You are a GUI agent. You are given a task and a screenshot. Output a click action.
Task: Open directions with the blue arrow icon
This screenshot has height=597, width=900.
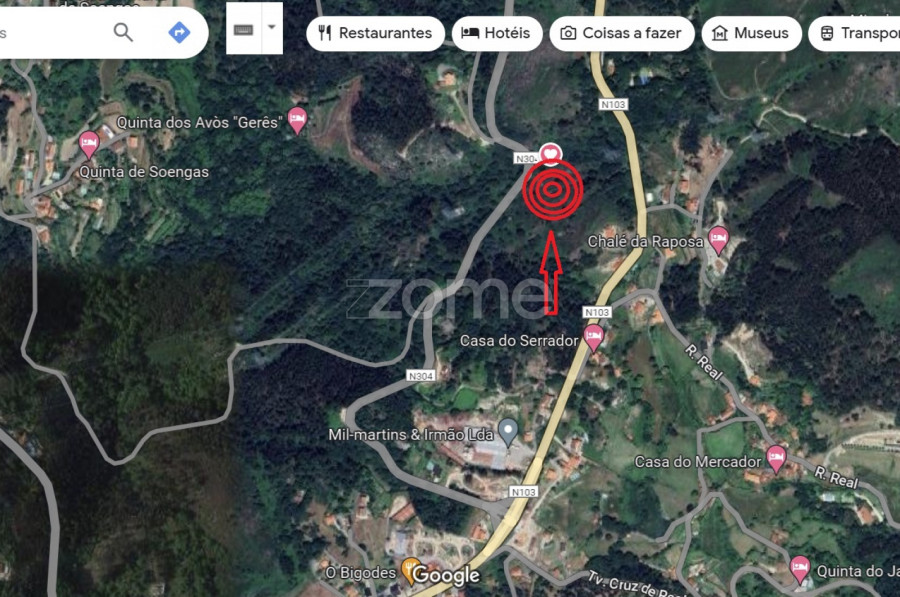[x=179, y=32]
